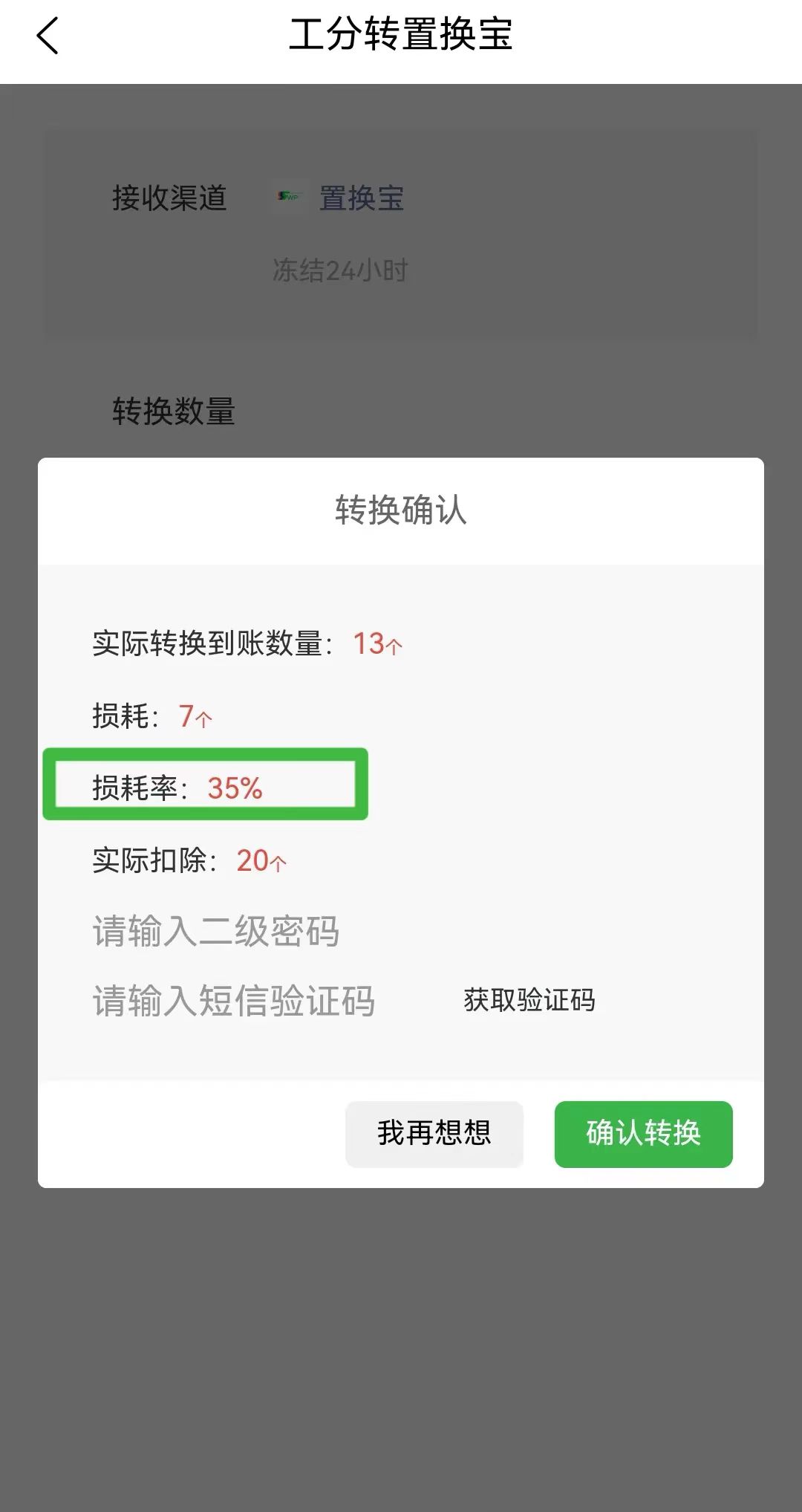The width and height of the screenshot is (802, 1512).
Task: Cancel with the 我再想想 button
Action: click(x=434, y=1134)
